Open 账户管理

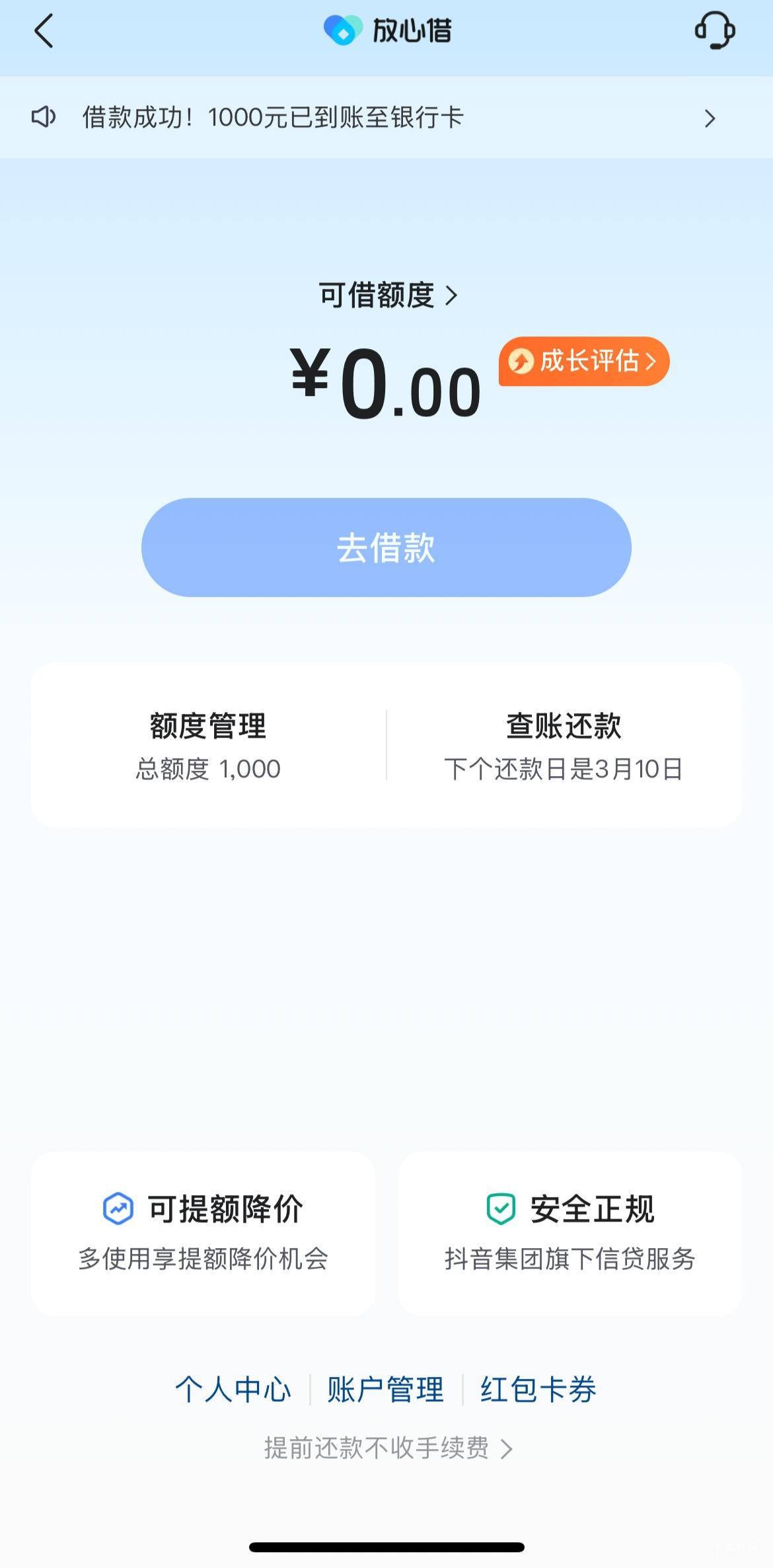coord(386,1389)
